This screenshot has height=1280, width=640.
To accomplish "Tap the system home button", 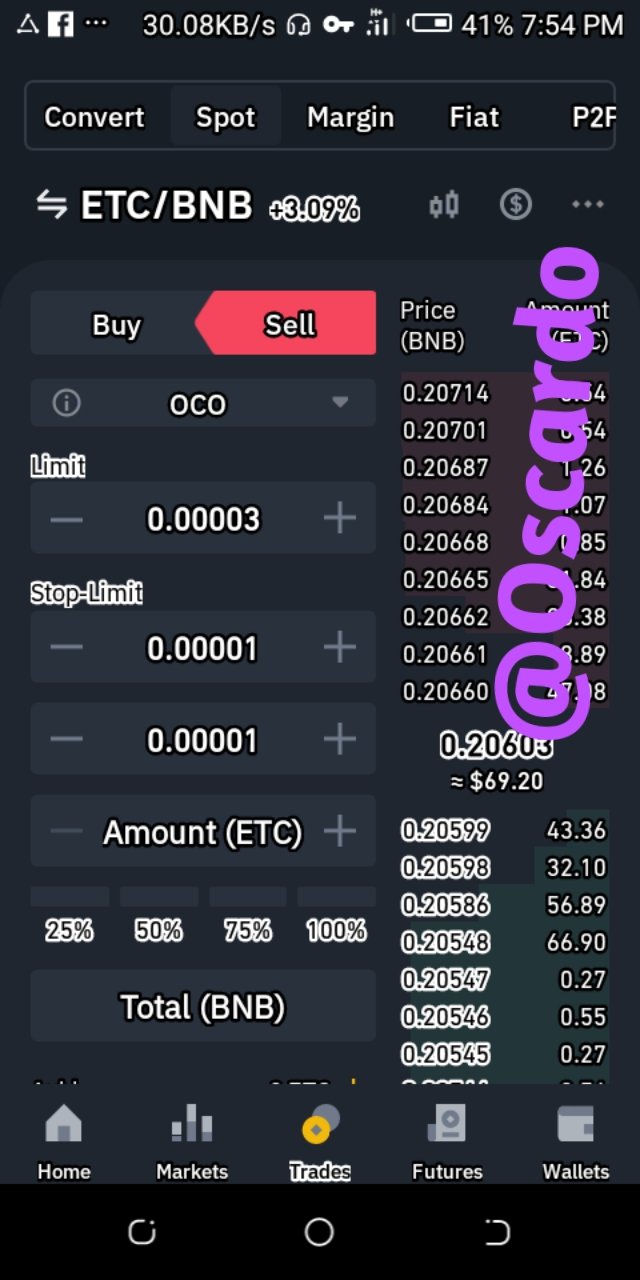I will coord(319,1232).
